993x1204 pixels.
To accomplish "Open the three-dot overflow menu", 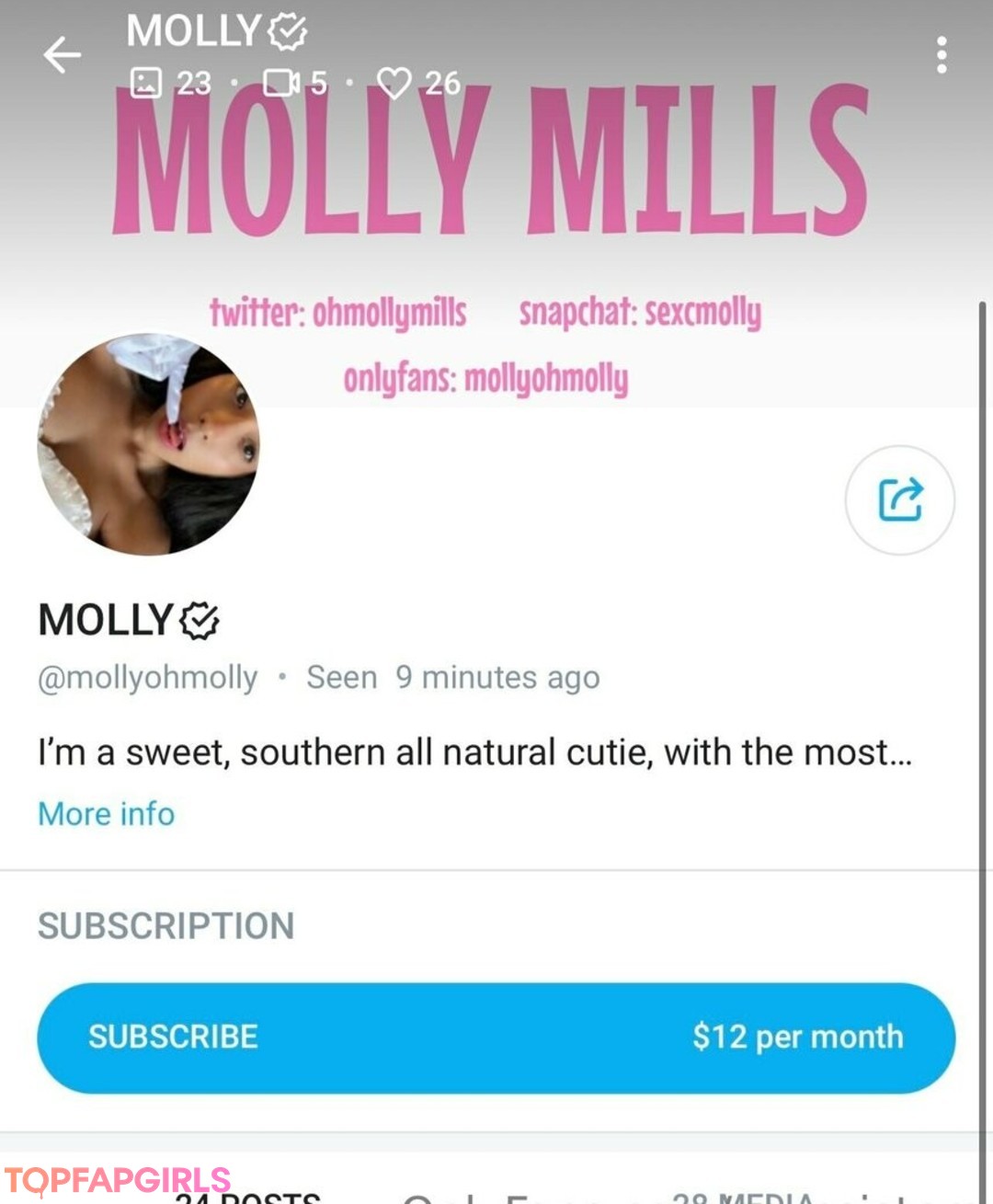I will [x=941, y=55].
